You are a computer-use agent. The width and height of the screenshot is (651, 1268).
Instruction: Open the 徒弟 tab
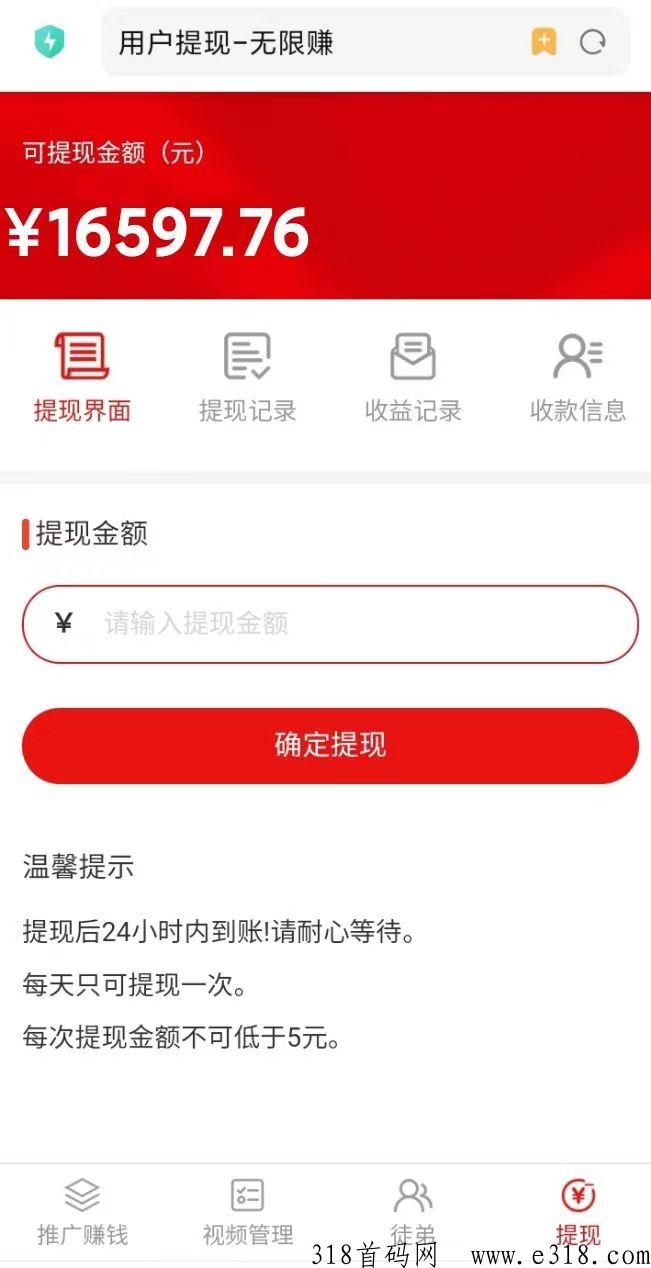point(413,1212)
